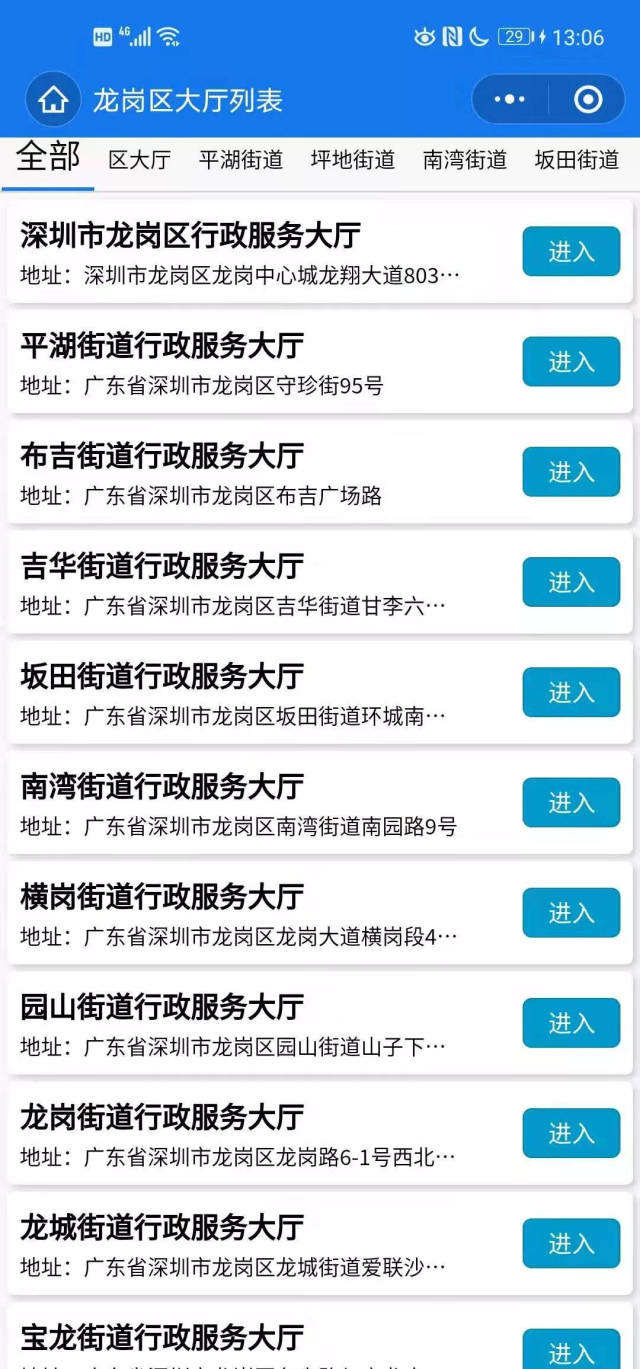Switch to the 平湖街道 tab

[241, 159]
